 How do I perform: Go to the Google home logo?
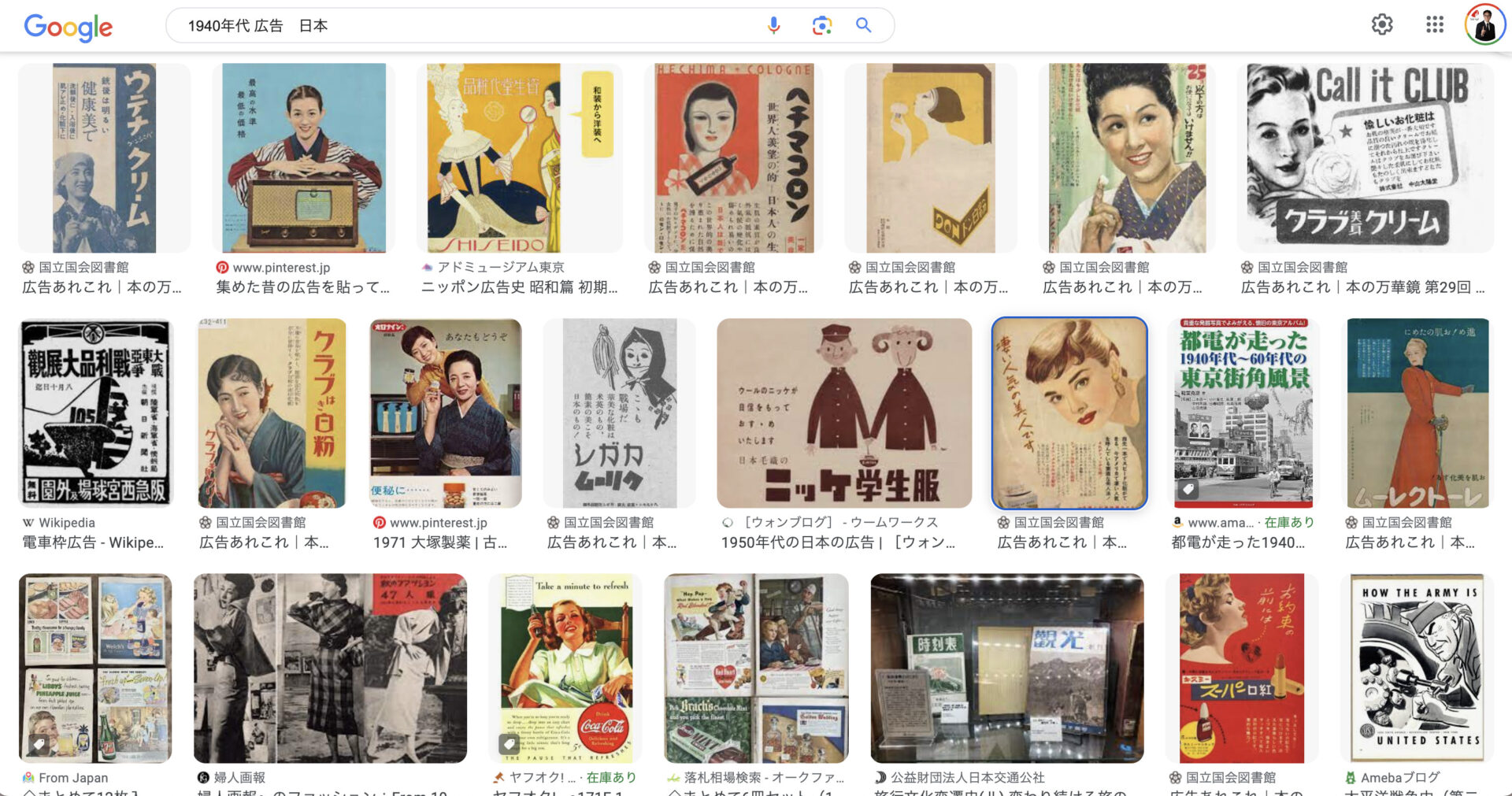coord(69,27)
